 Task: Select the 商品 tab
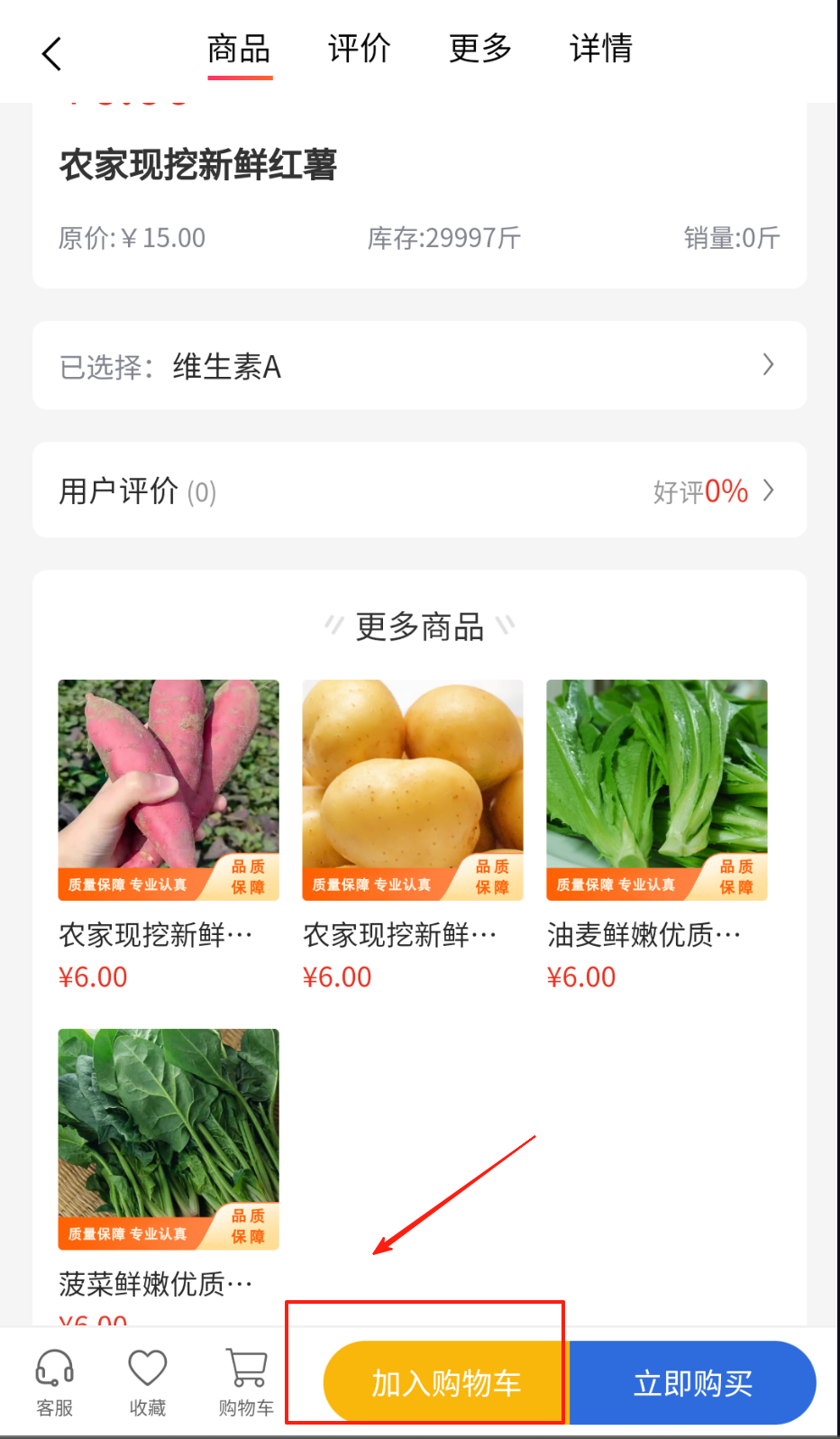point(239,49)
